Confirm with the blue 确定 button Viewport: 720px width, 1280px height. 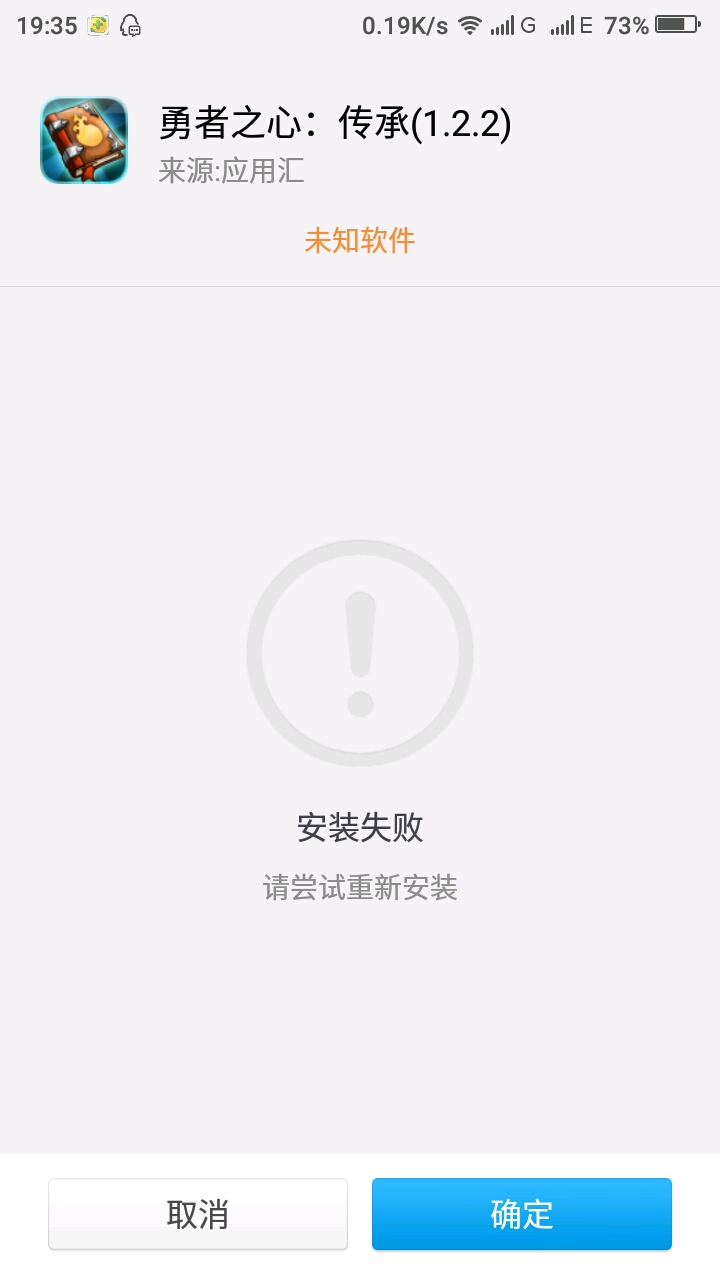click(521, 1214)
